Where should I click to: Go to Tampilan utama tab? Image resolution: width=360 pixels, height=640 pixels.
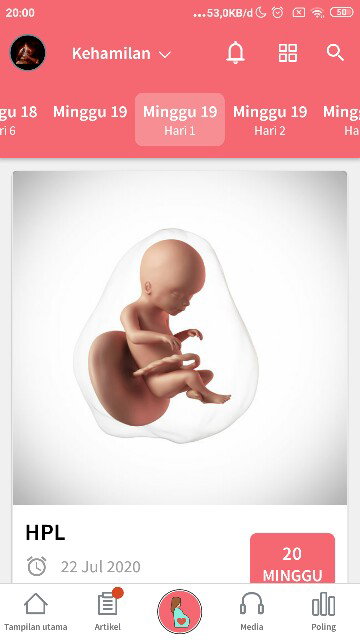[x=36, y=612]
